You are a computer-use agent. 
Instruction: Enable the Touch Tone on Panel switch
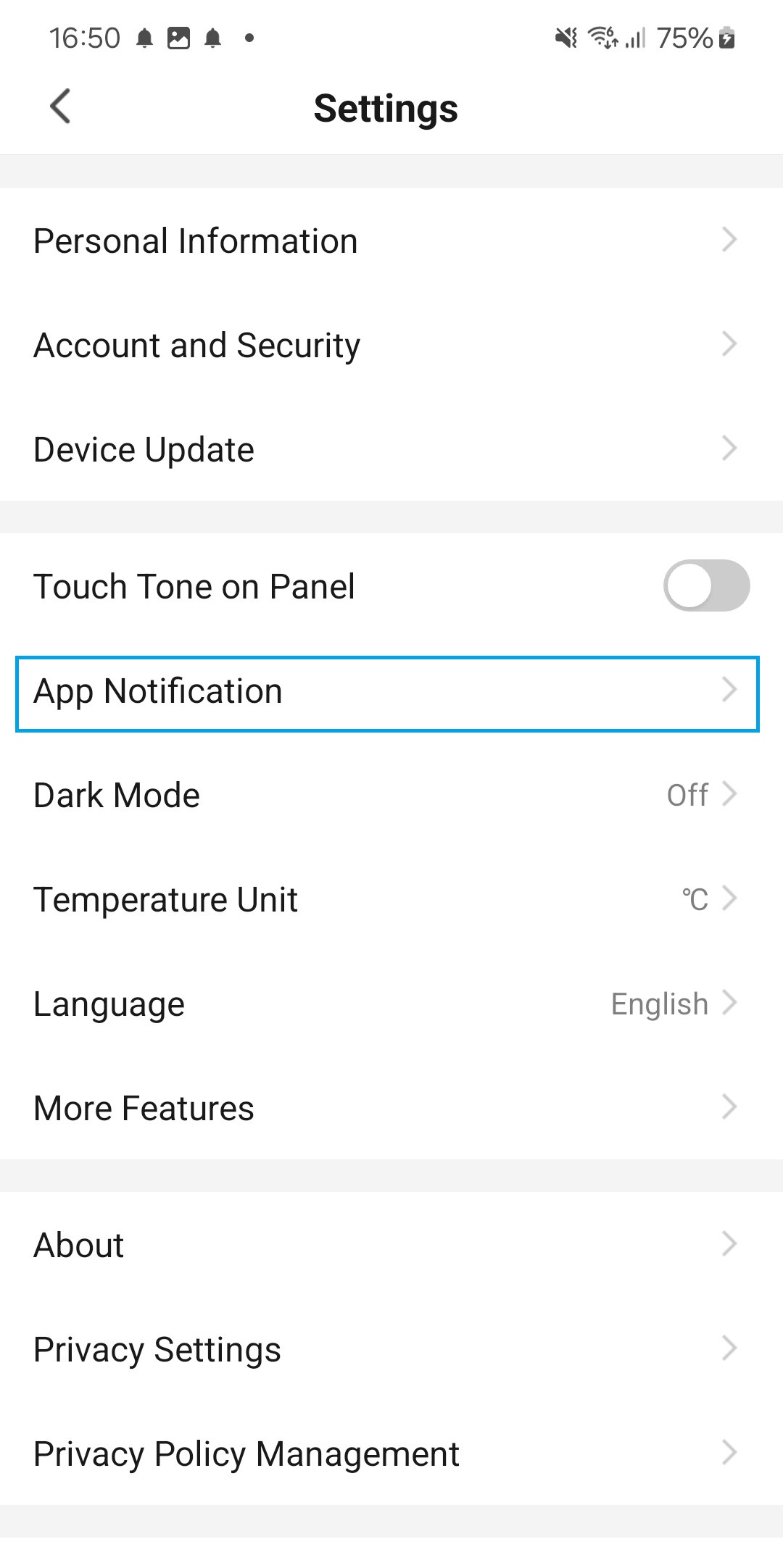click(705, 585)
